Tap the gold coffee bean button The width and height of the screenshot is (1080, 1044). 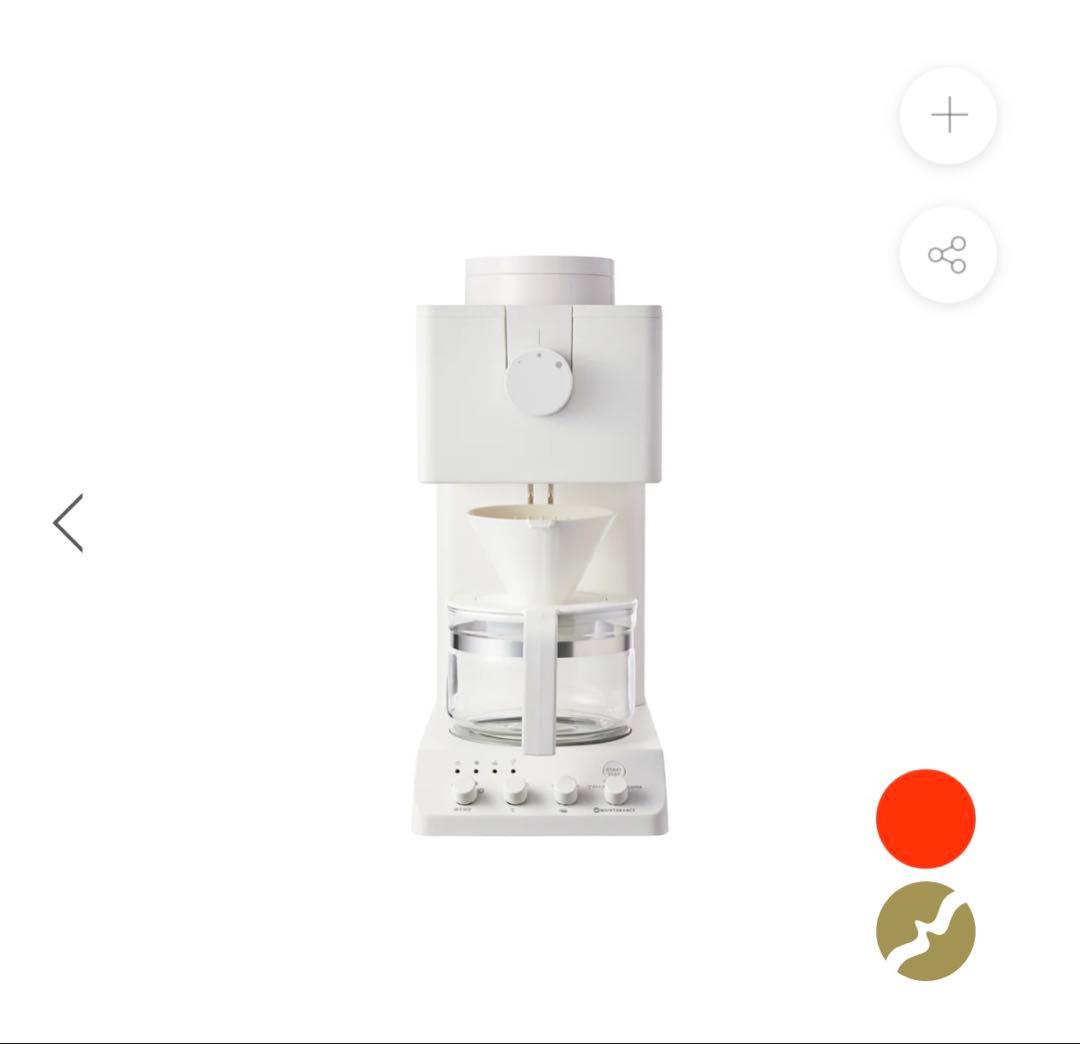click(x=925, y=931)
